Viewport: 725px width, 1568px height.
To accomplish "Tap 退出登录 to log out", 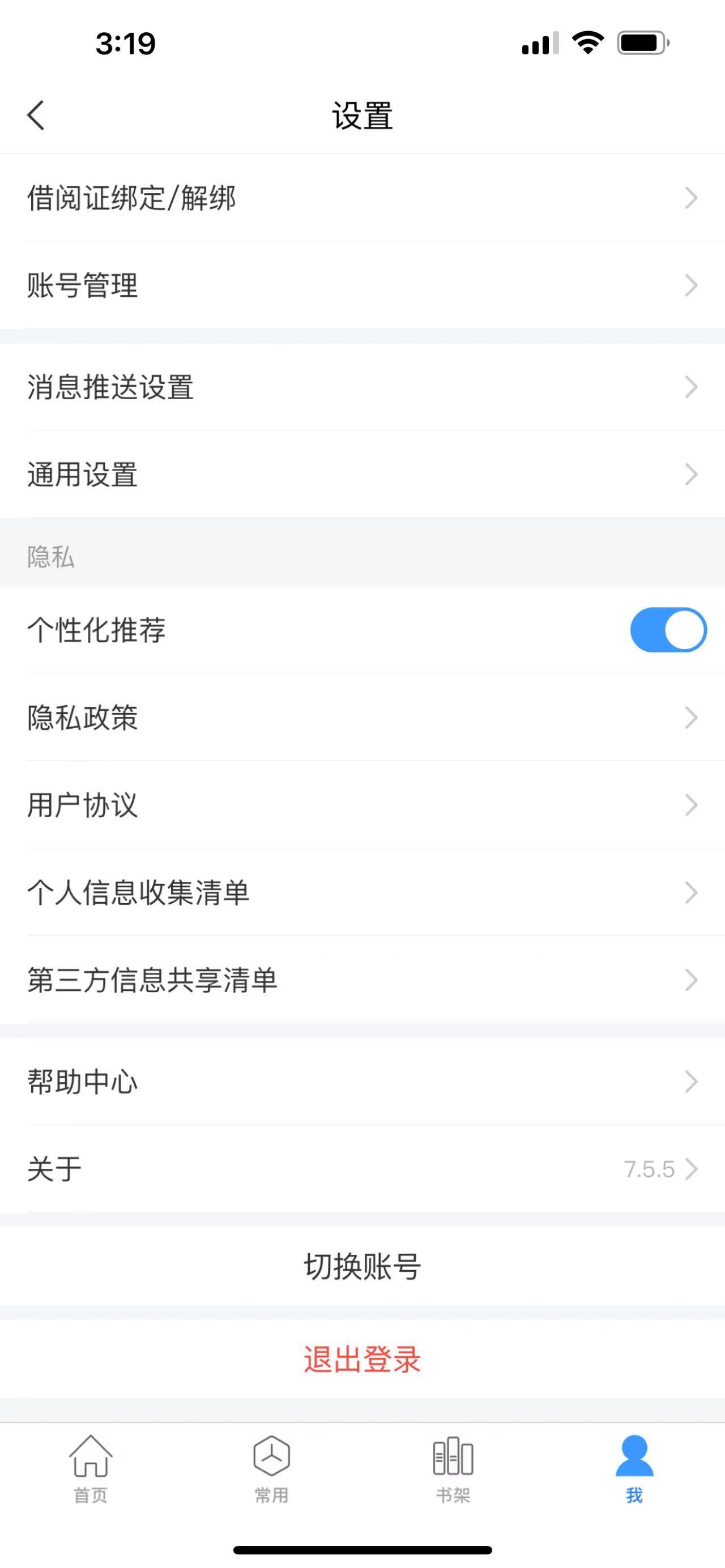I will coord(362,1359).
